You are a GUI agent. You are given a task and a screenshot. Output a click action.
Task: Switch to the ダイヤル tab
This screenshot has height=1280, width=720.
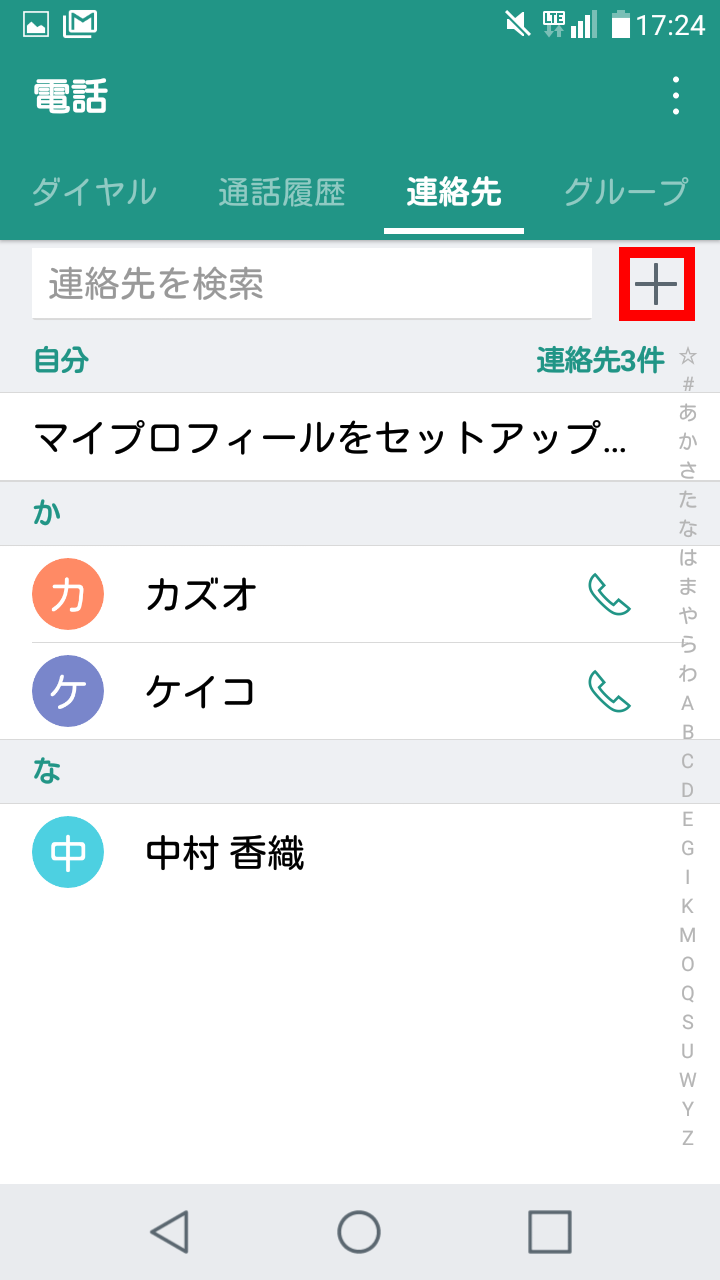(94, 191)
